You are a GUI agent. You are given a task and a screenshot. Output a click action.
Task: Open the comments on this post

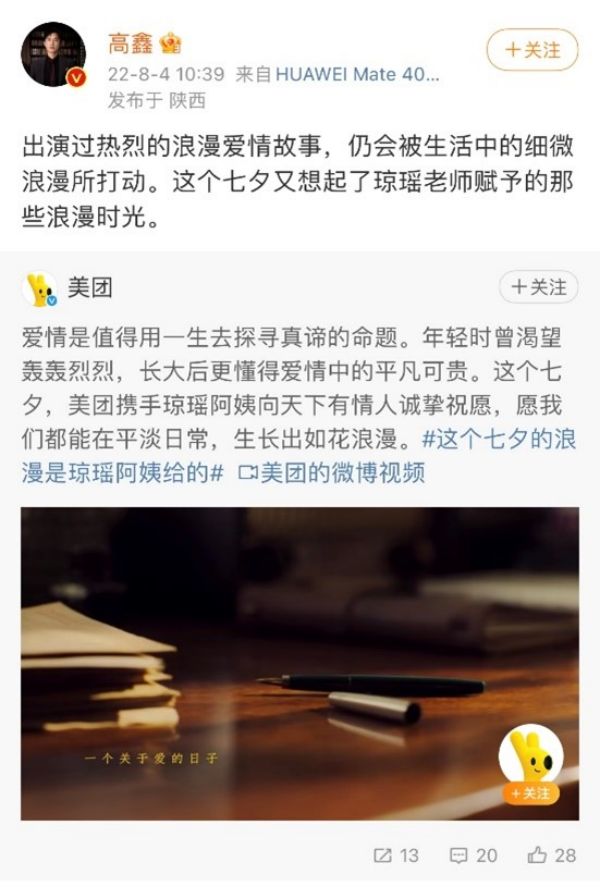pyautogui.click(x=473, y=855)
